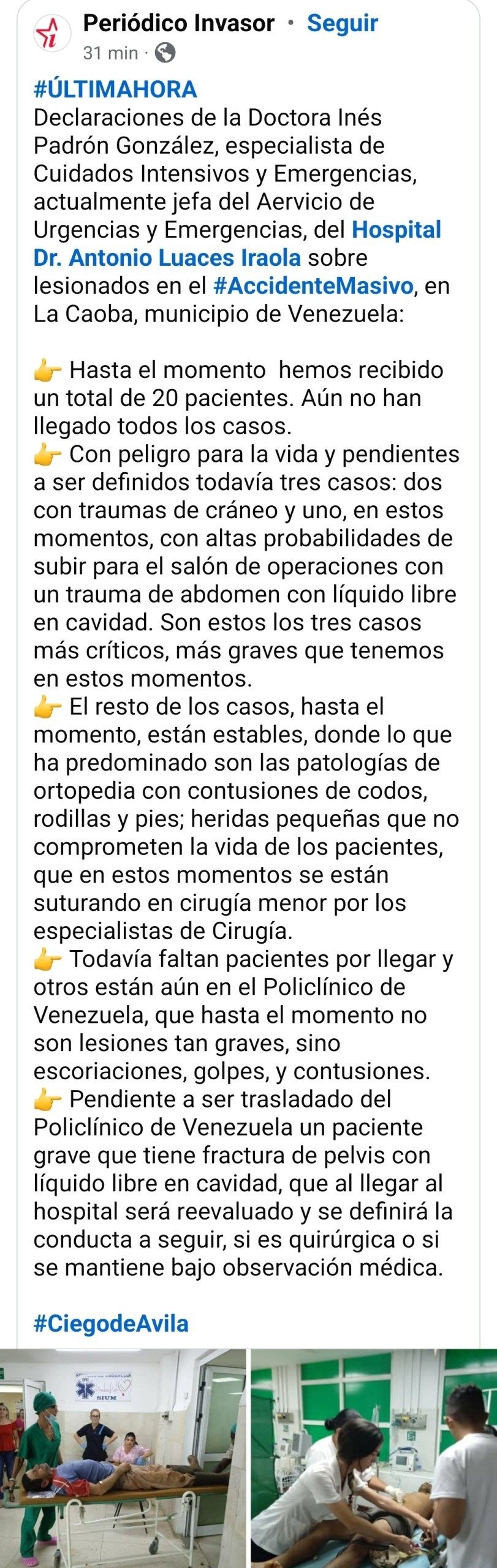The width and height of the screenshot is (497, 1568).
Task: Follow Periódico Invasor via Seguir
Action: 342,23
